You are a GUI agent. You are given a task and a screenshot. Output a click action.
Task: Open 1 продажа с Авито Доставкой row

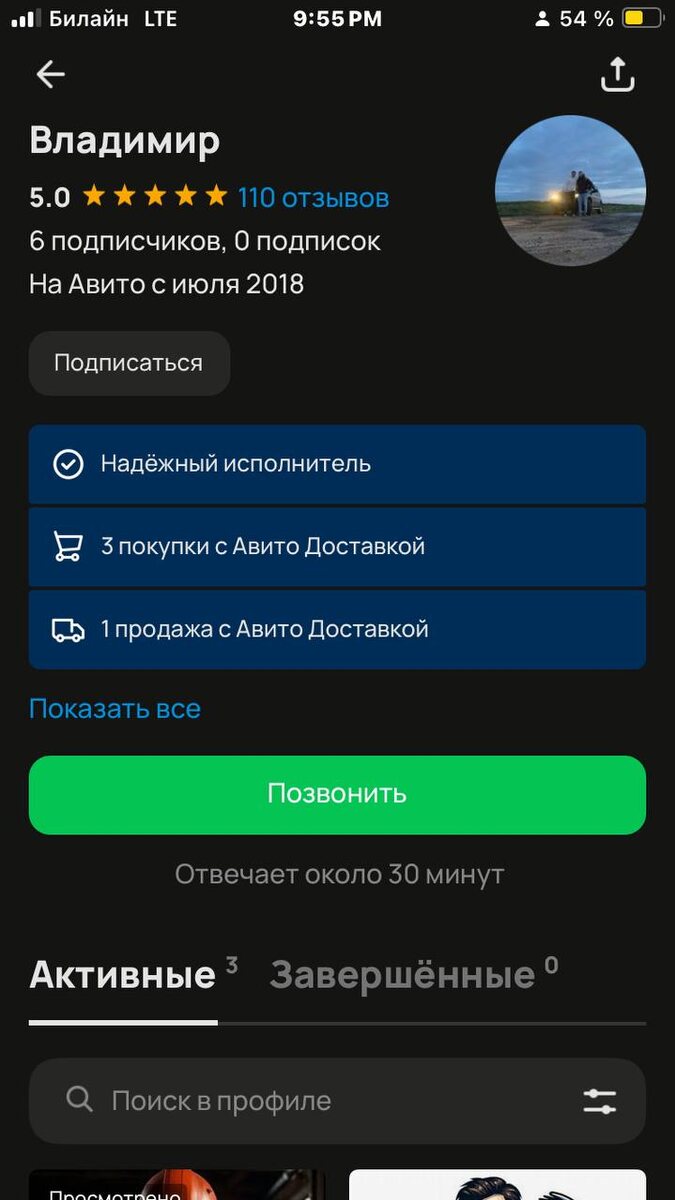click(337, 630)
